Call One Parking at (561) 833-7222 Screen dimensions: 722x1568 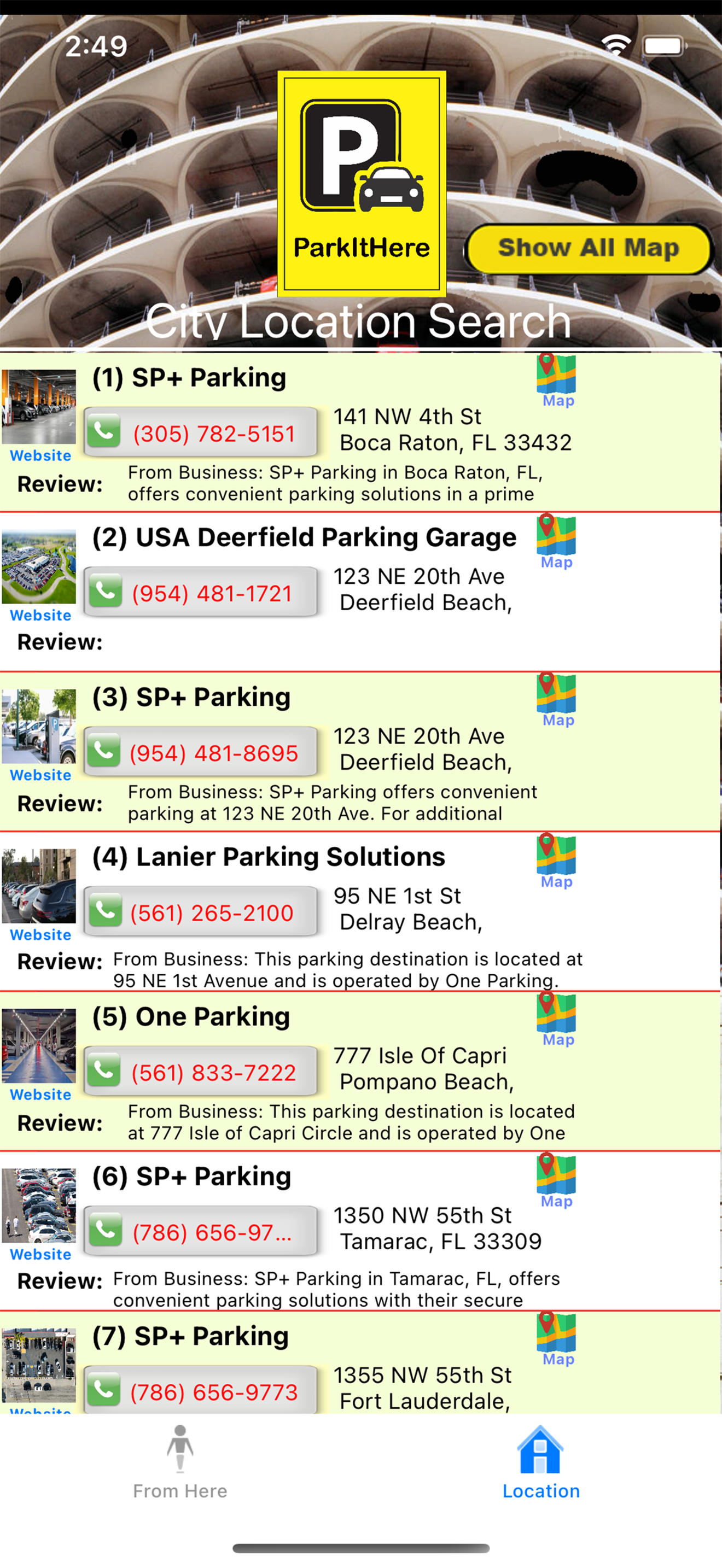[x=200, y=1073]
